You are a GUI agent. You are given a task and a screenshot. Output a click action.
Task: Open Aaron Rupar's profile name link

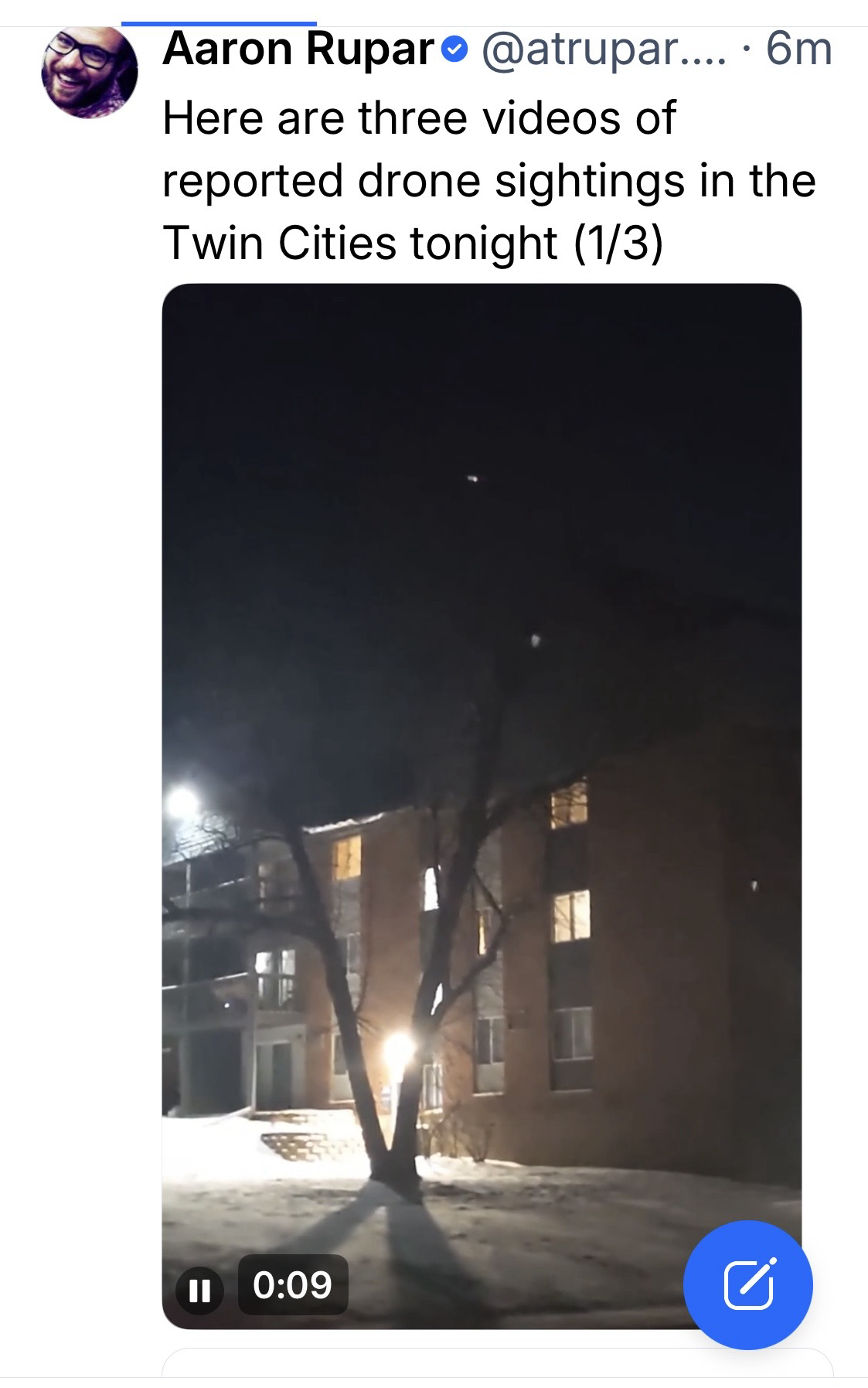[x=298, y=50]
